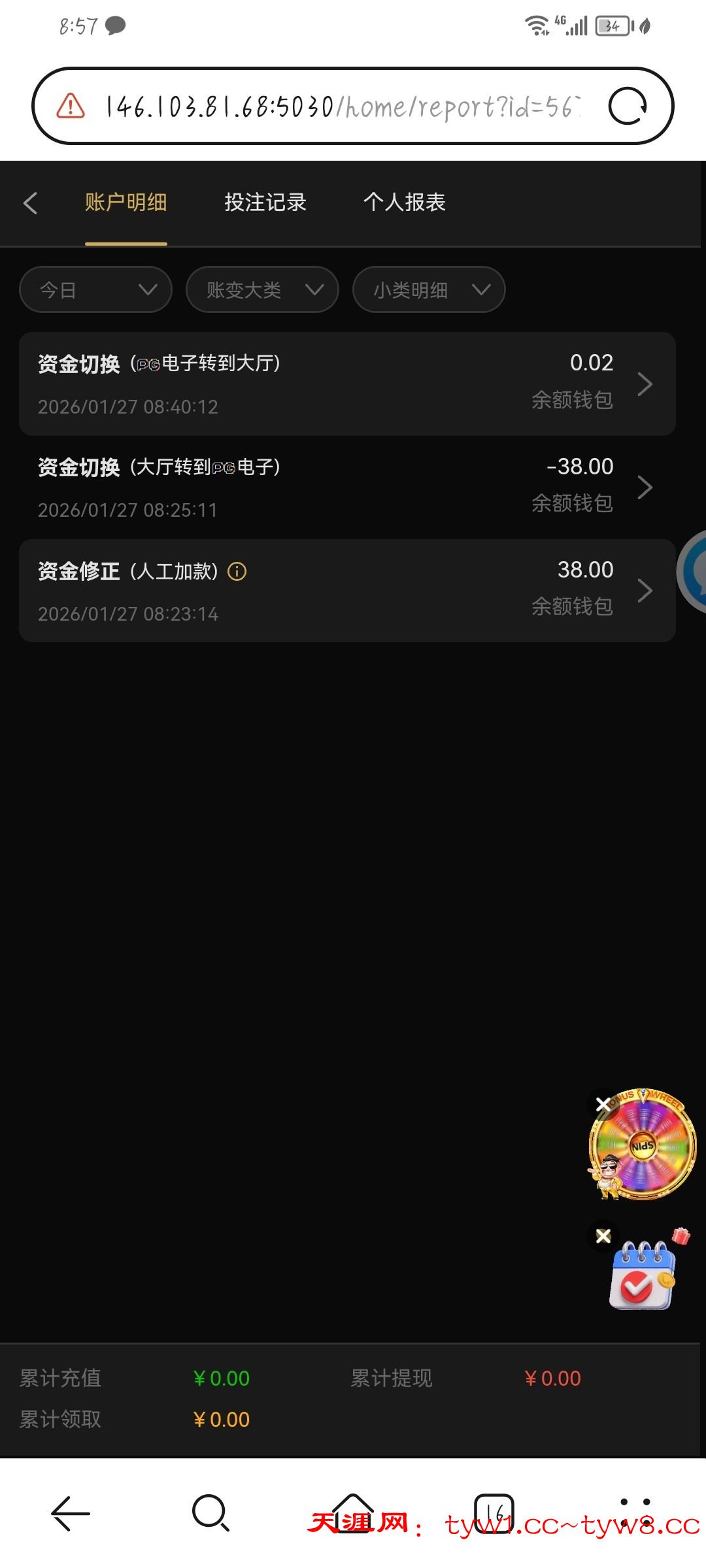Dismiss the bonus wheel widget
706x1568 pixels.
coord(603,1104)
